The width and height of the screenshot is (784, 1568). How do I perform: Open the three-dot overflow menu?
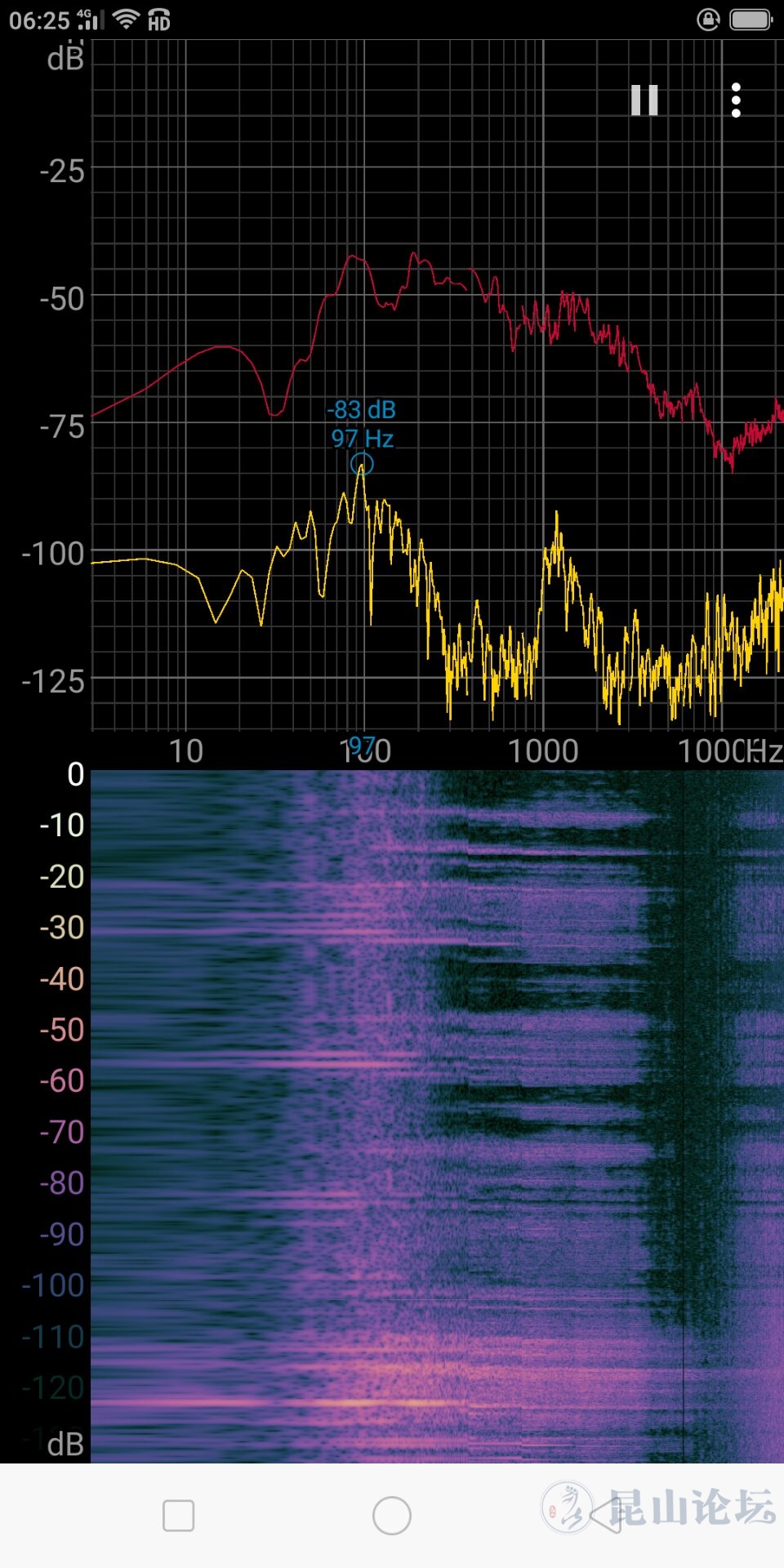pos(736,100)
